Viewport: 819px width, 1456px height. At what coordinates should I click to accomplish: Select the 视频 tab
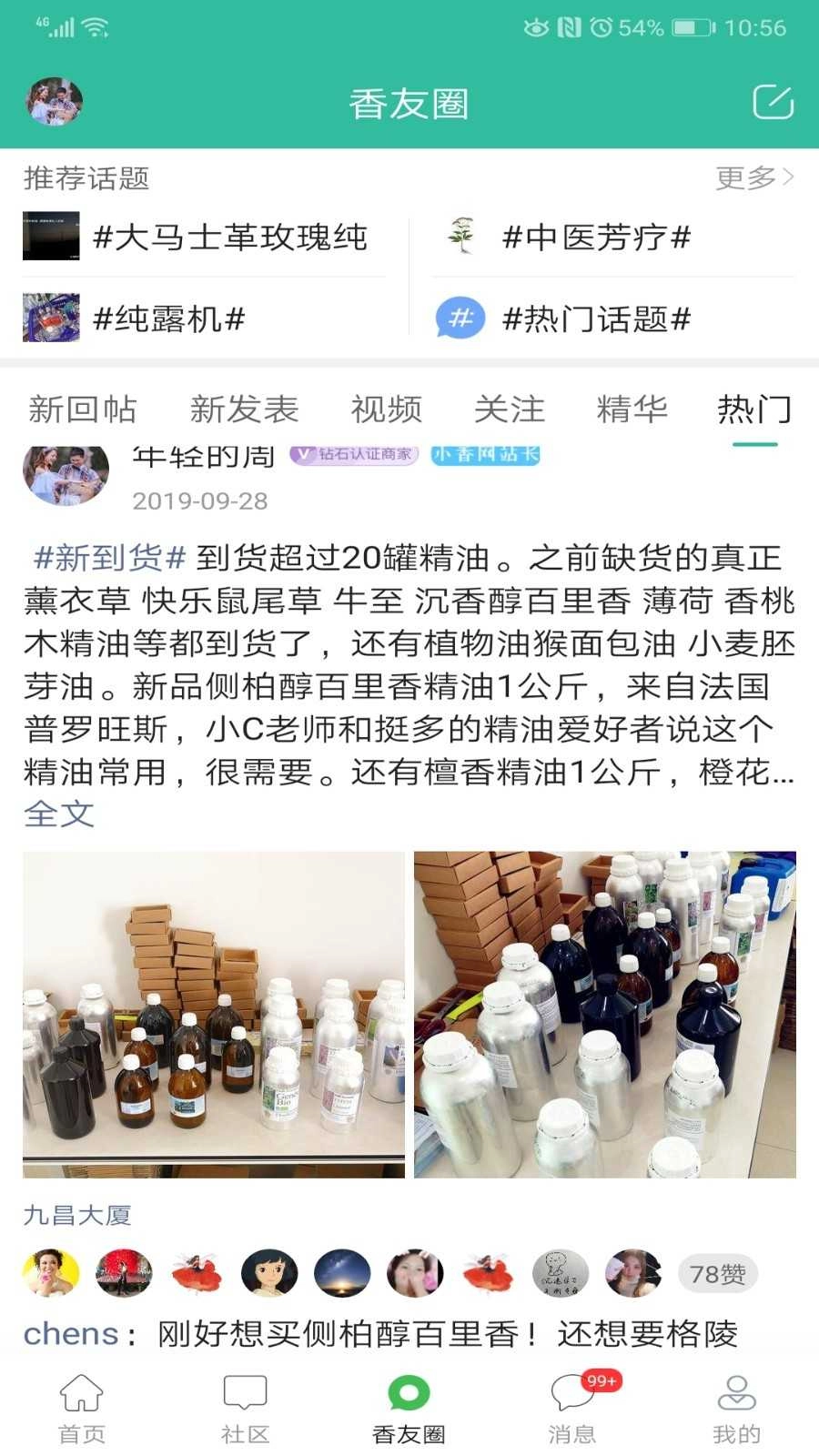click(383, 409)
